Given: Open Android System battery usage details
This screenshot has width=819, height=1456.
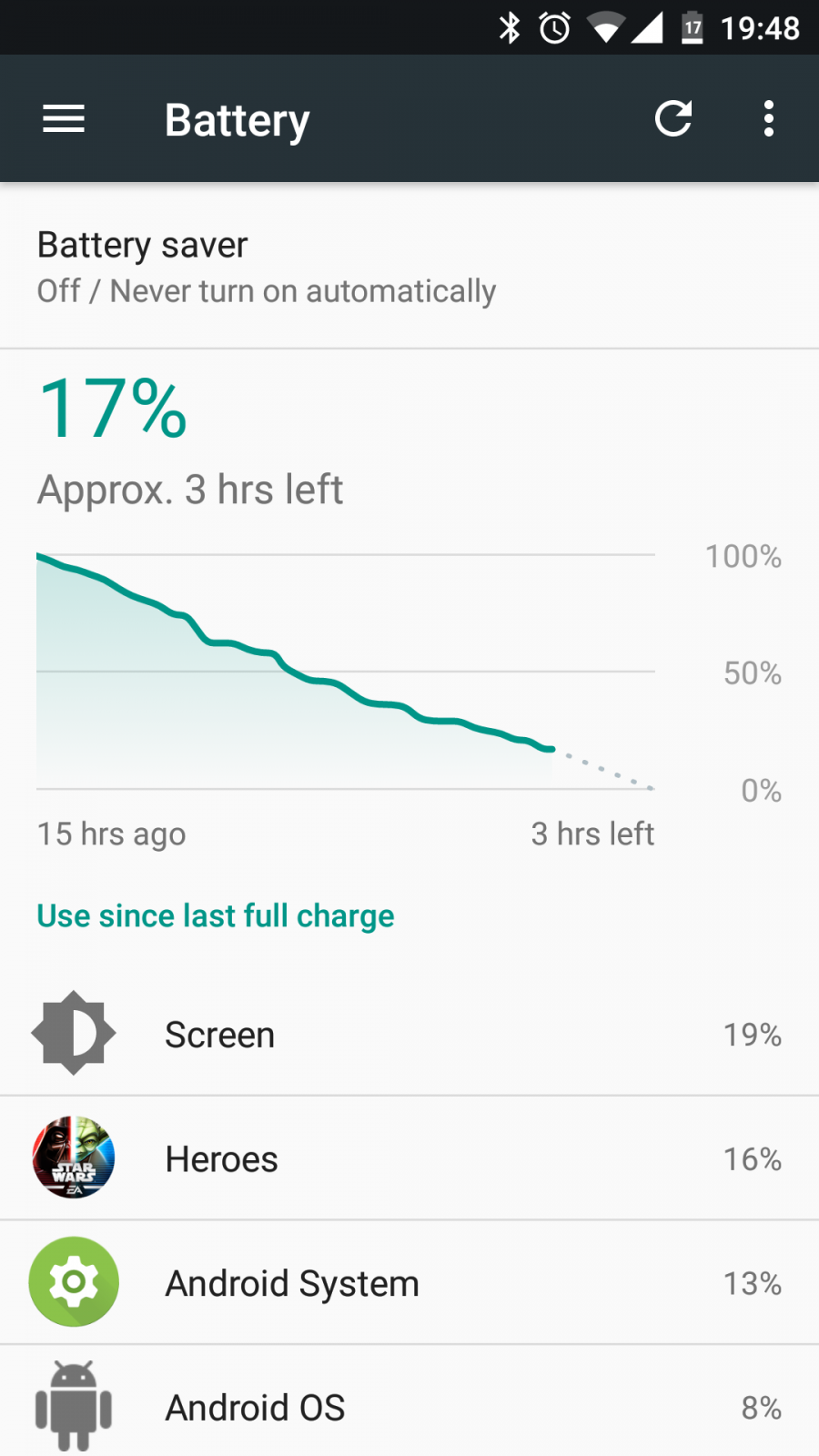Looking at the screenshot, I should click(x=409, y=1283).
